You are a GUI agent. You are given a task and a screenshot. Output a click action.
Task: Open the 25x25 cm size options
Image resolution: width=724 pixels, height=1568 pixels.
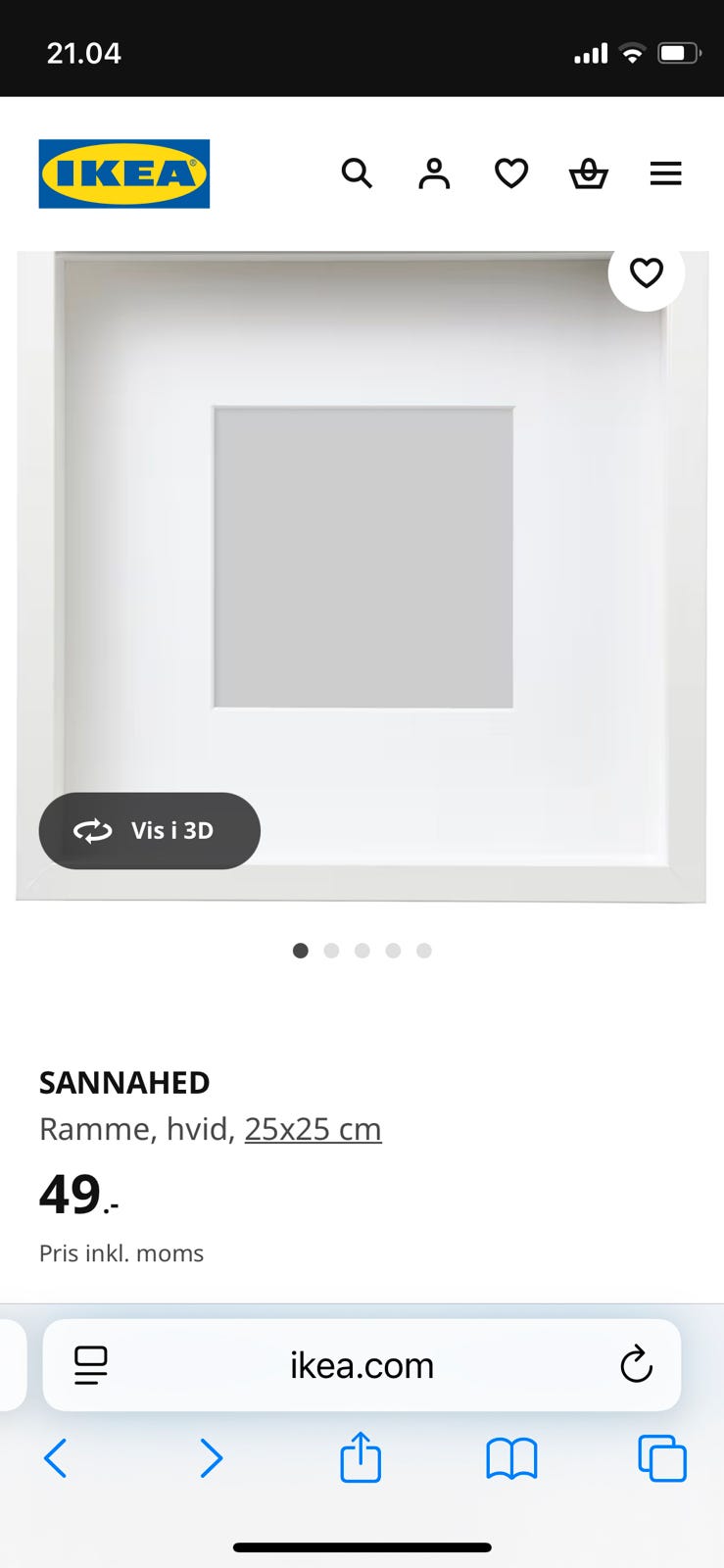coord(313,1128)
